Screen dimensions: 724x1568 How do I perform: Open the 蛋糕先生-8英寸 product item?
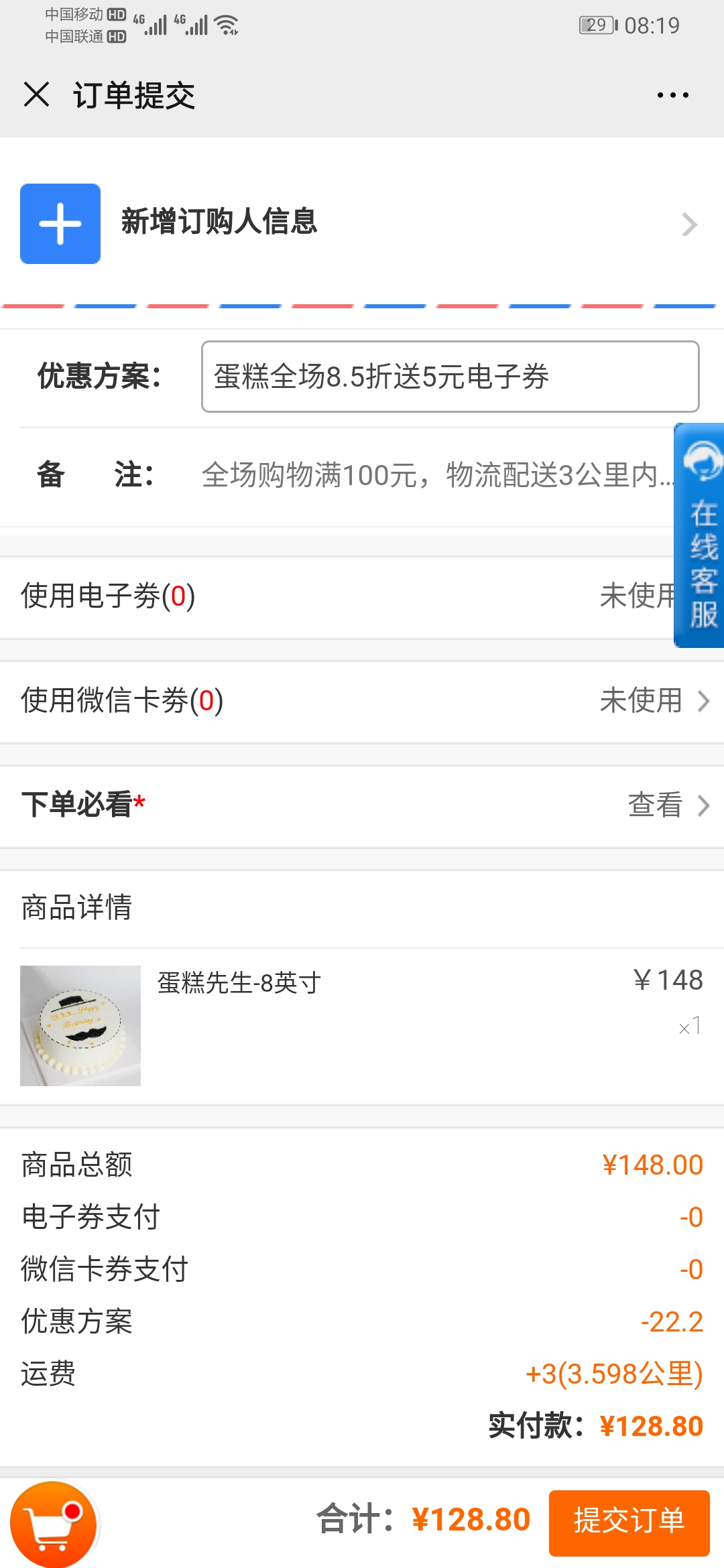[362, 1025]
